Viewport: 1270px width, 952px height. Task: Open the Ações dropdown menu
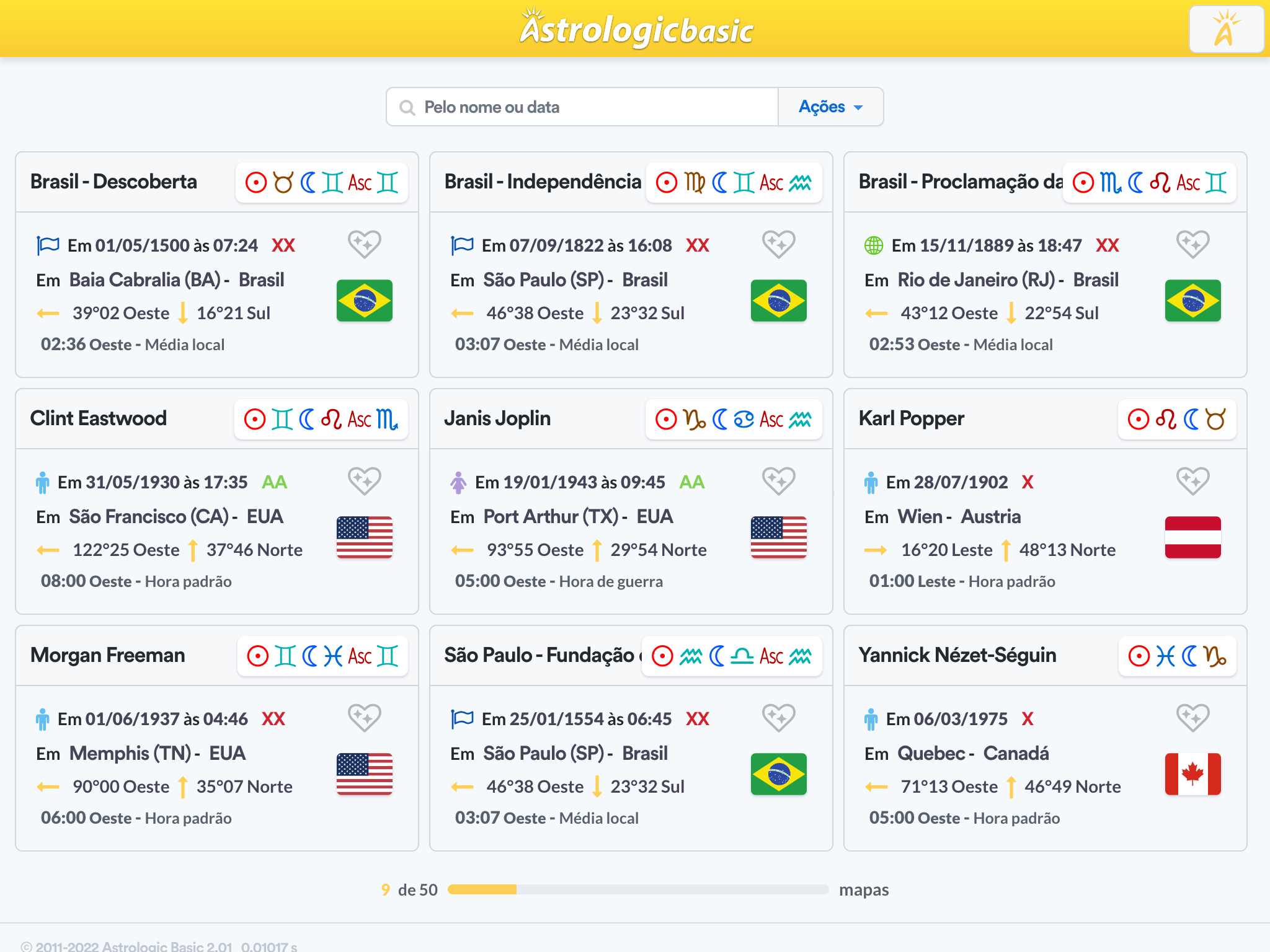click(x=830, y=107)
